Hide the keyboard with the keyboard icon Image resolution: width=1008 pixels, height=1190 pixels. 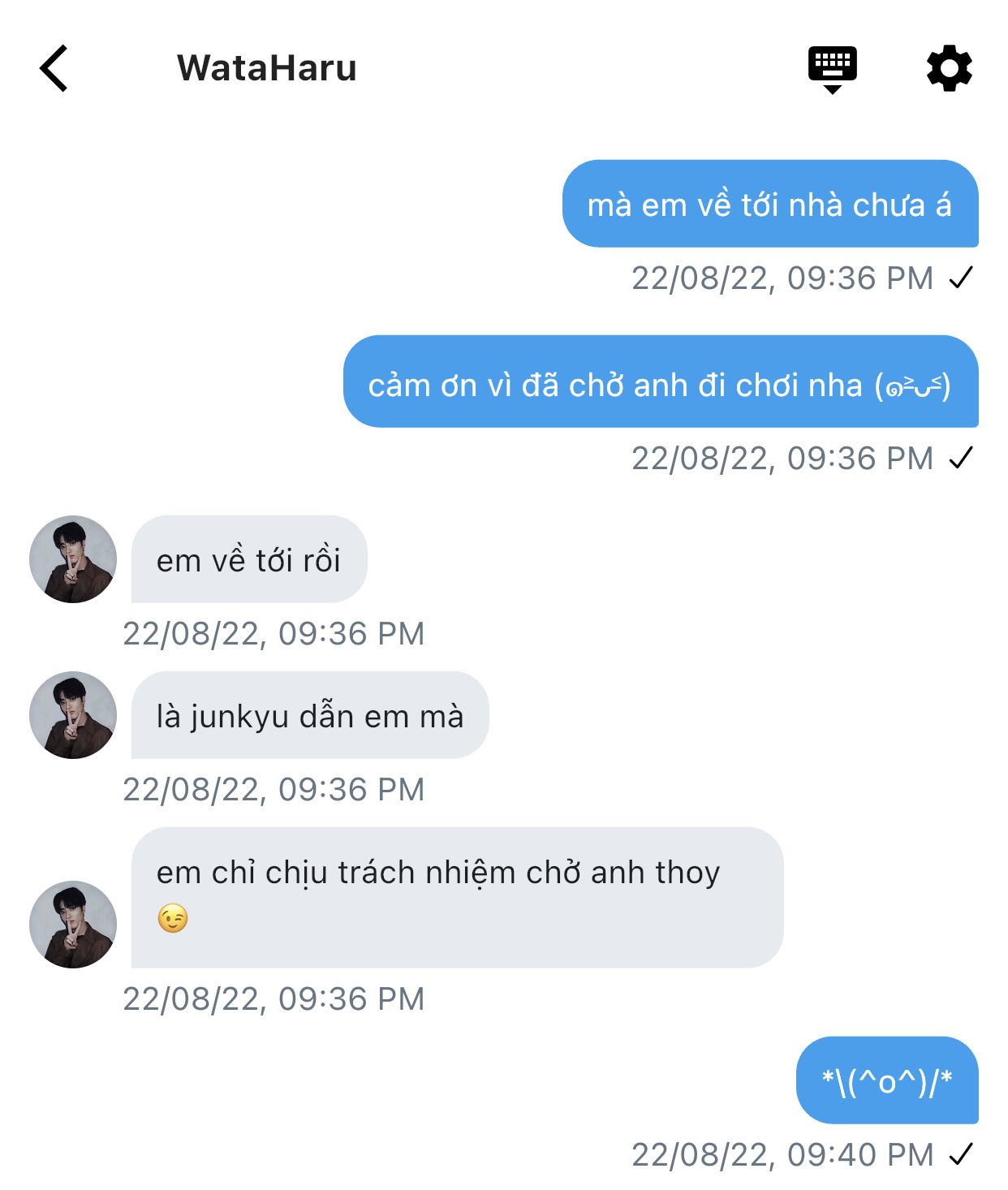(x=832, y=69)
